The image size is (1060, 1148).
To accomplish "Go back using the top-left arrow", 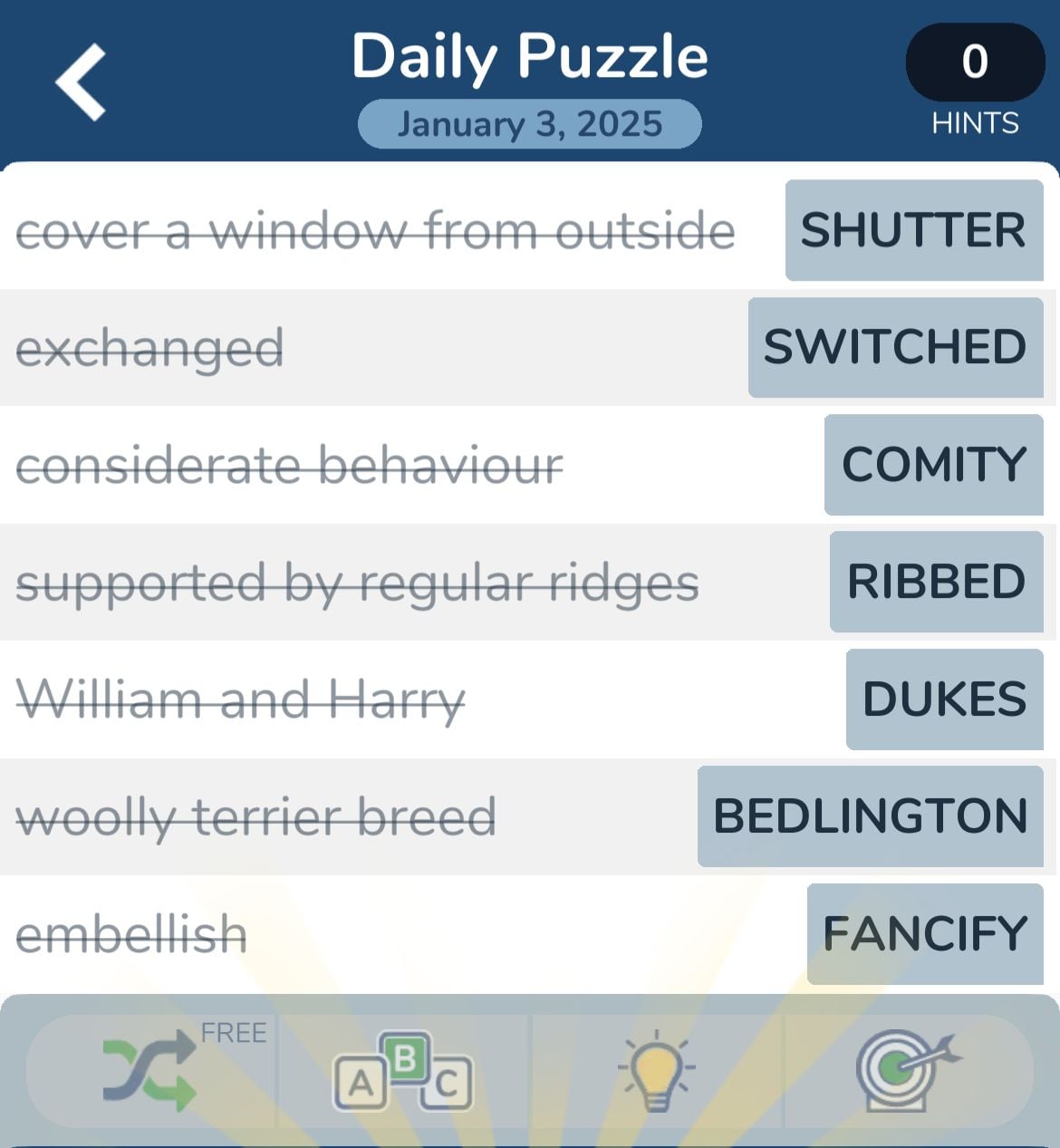I will coord(82,82).
